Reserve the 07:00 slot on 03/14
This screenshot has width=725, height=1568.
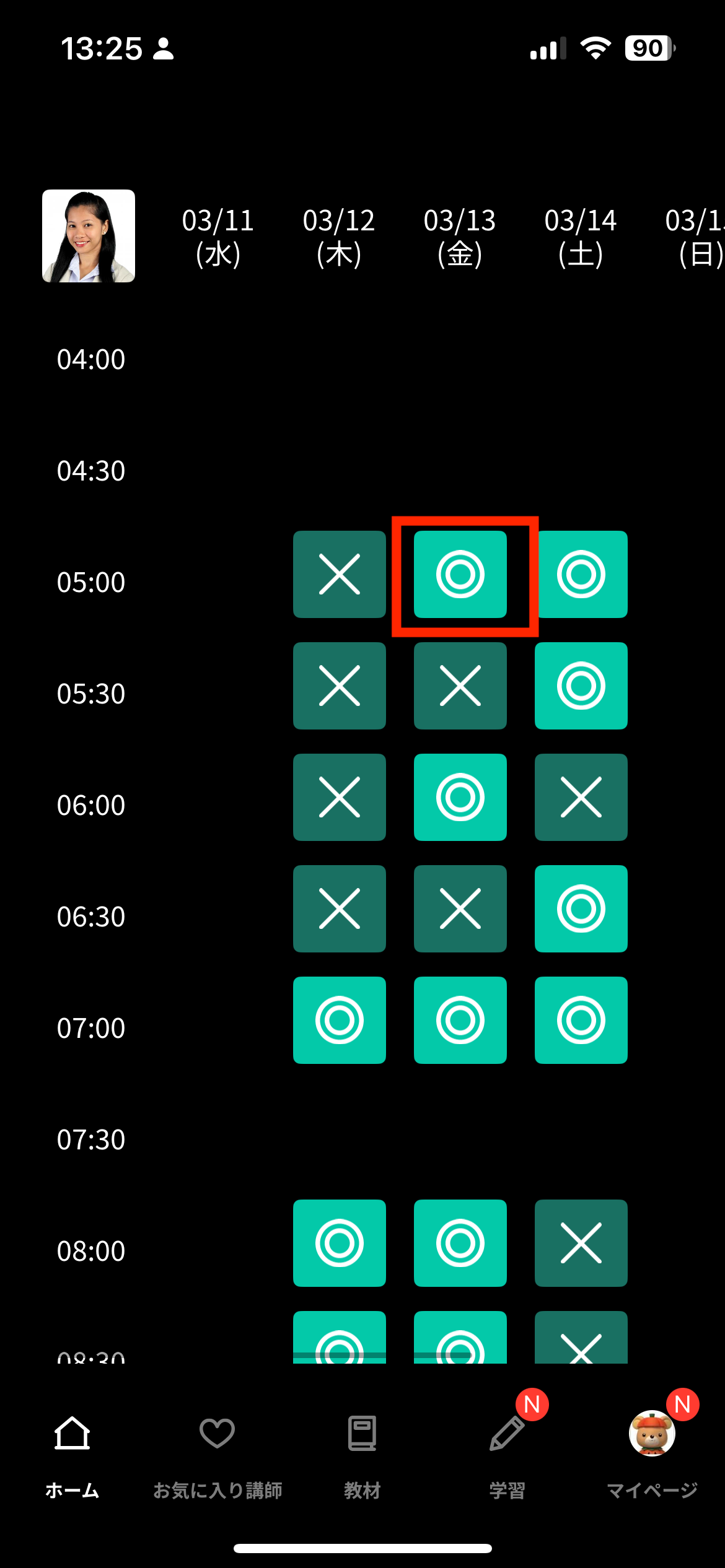coord(581,1020)
